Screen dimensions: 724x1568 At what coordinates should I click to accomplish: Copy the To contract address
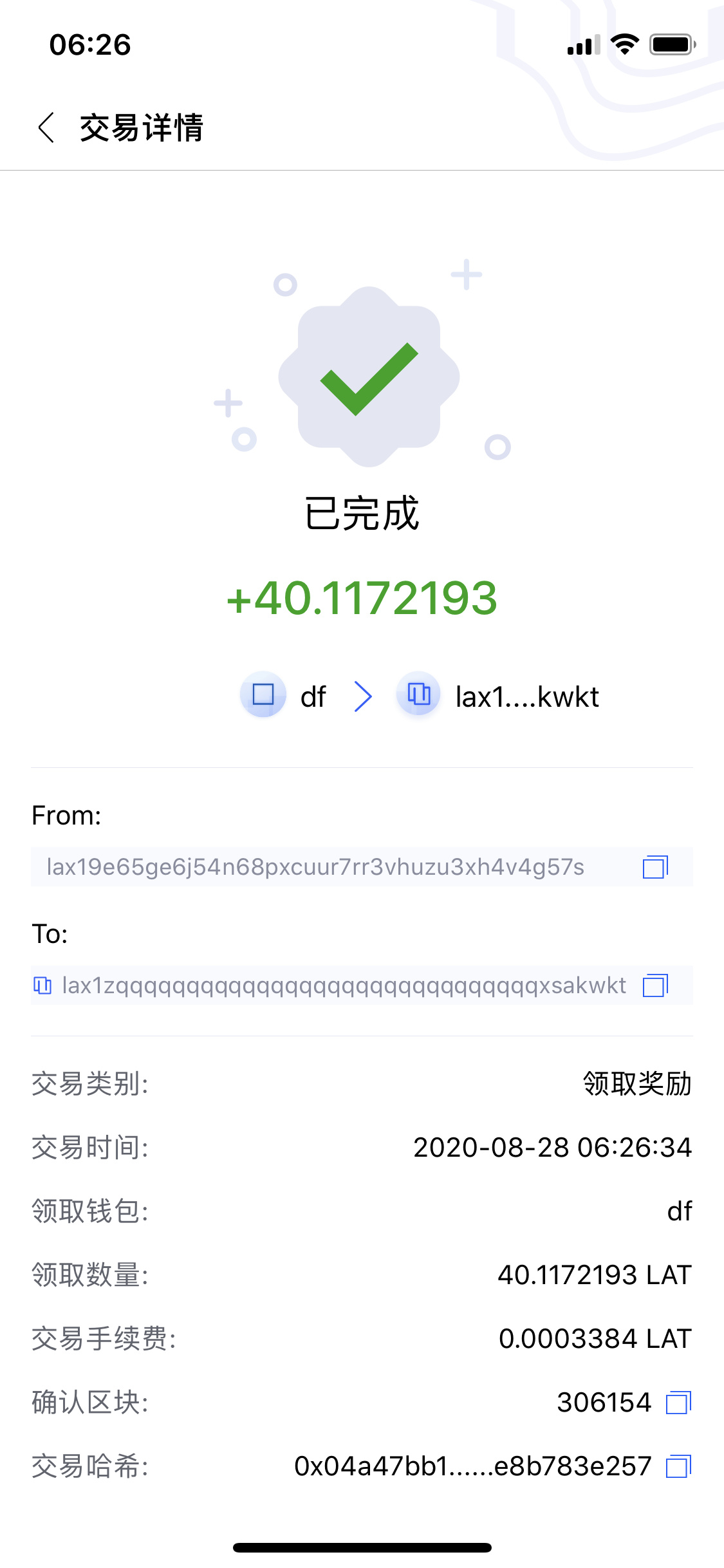click(655, 985)
